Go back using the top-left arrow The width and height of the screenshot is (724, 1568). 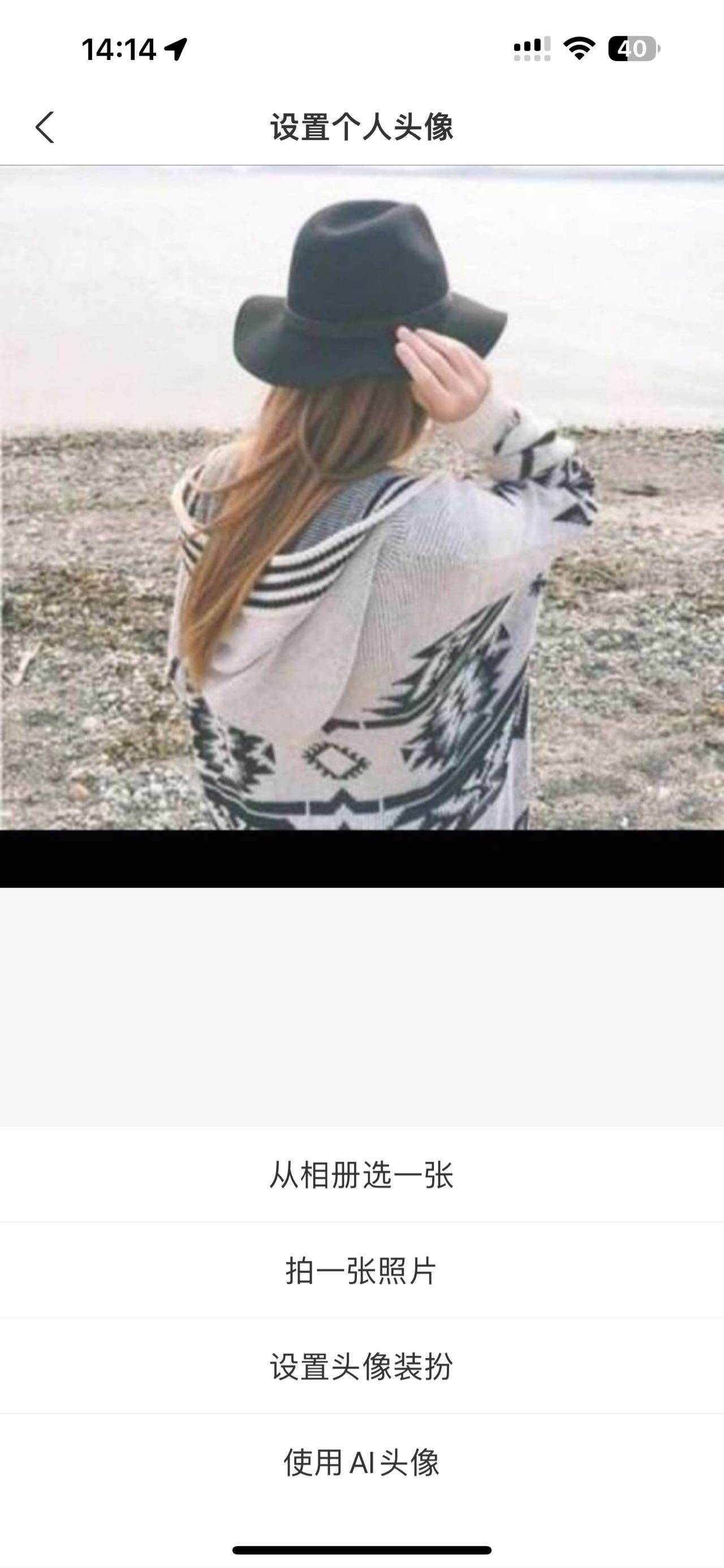45,127
